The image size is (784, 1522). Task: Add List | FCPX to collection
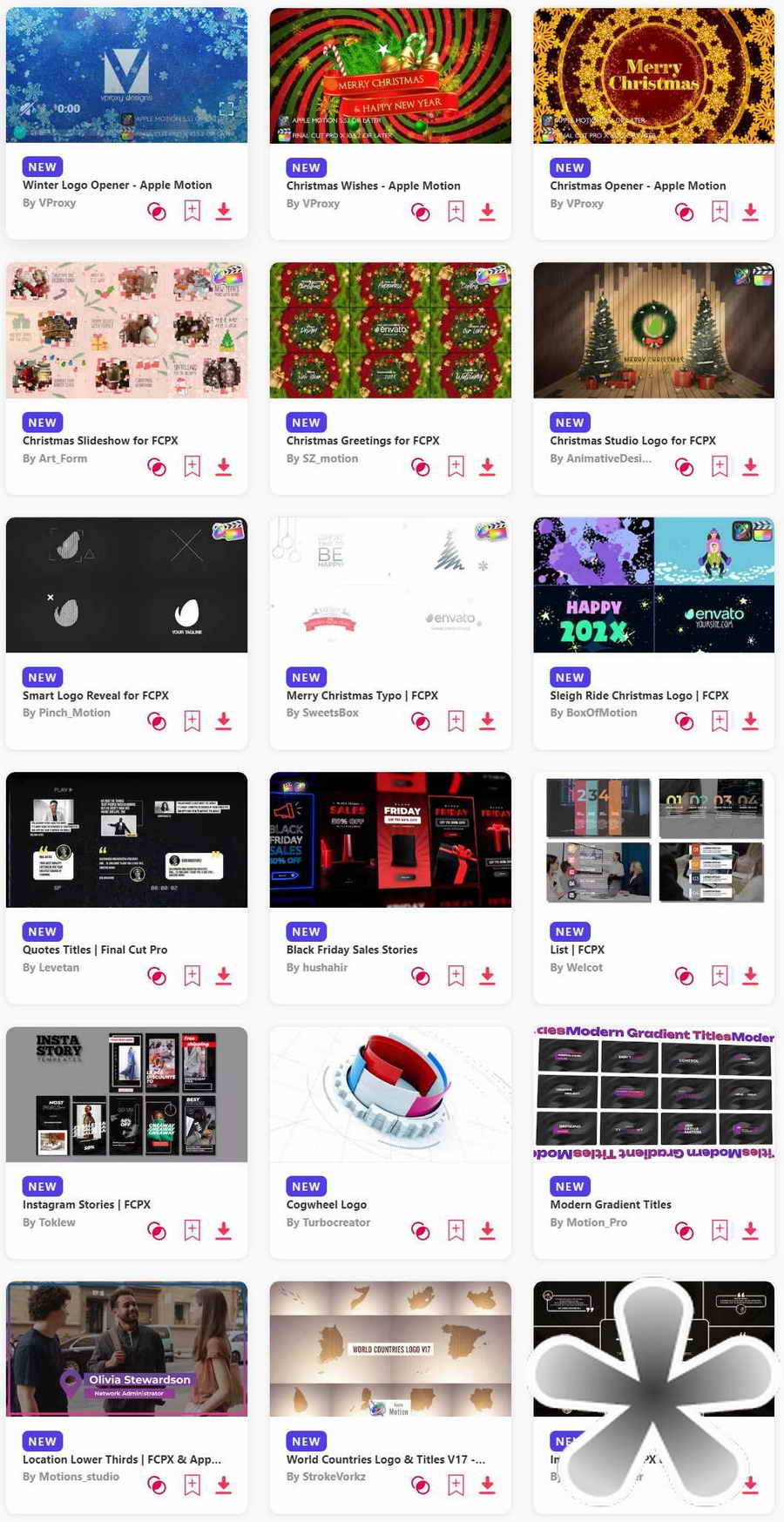(685, 976)
